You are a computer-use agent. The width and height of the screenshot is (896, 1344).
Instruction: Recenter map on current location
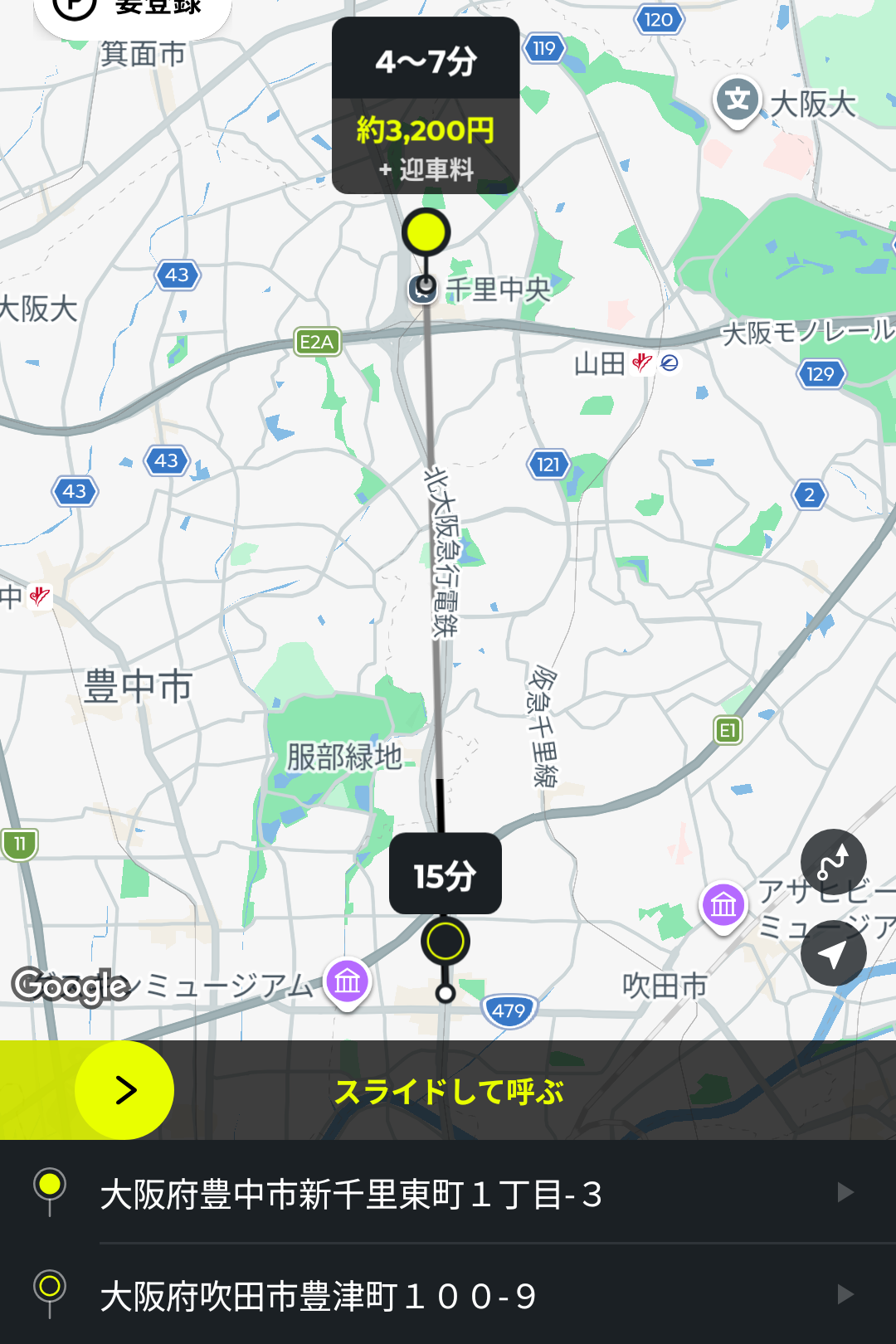coord(833,953)
